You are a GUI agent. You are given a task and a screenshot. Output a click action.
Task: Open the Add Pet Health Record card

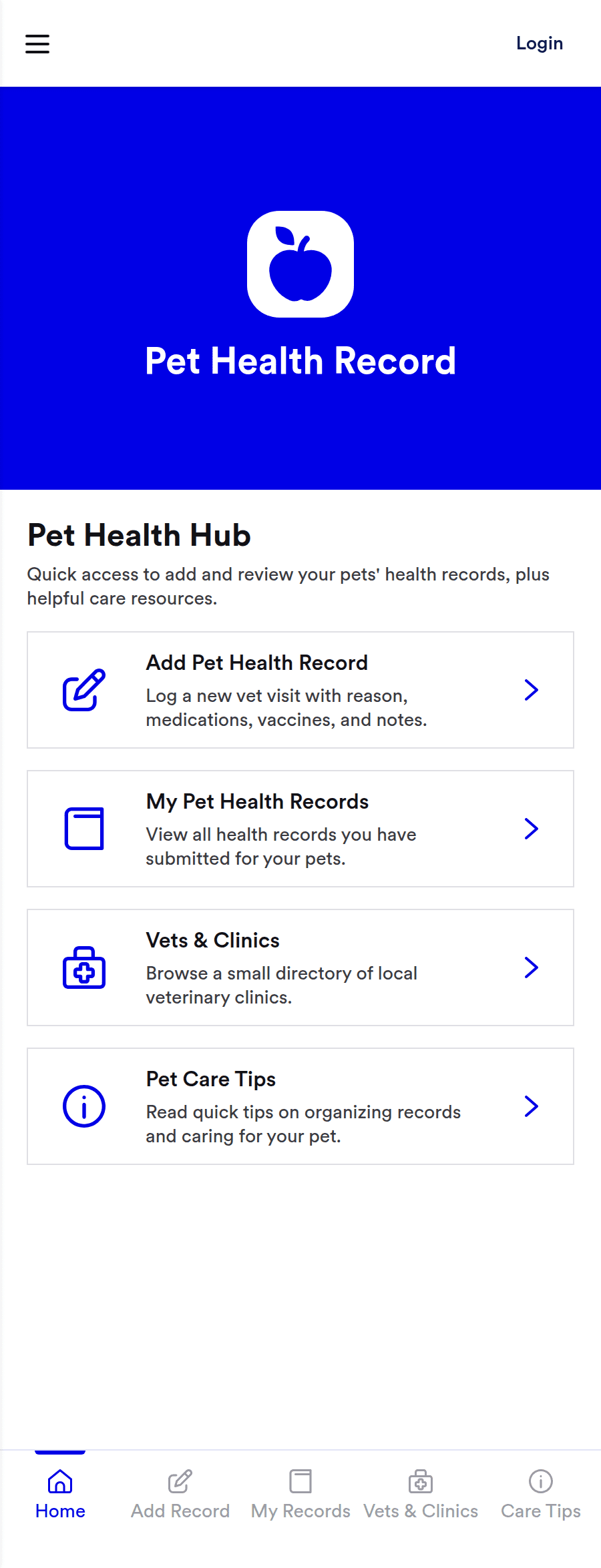point(300,690)
